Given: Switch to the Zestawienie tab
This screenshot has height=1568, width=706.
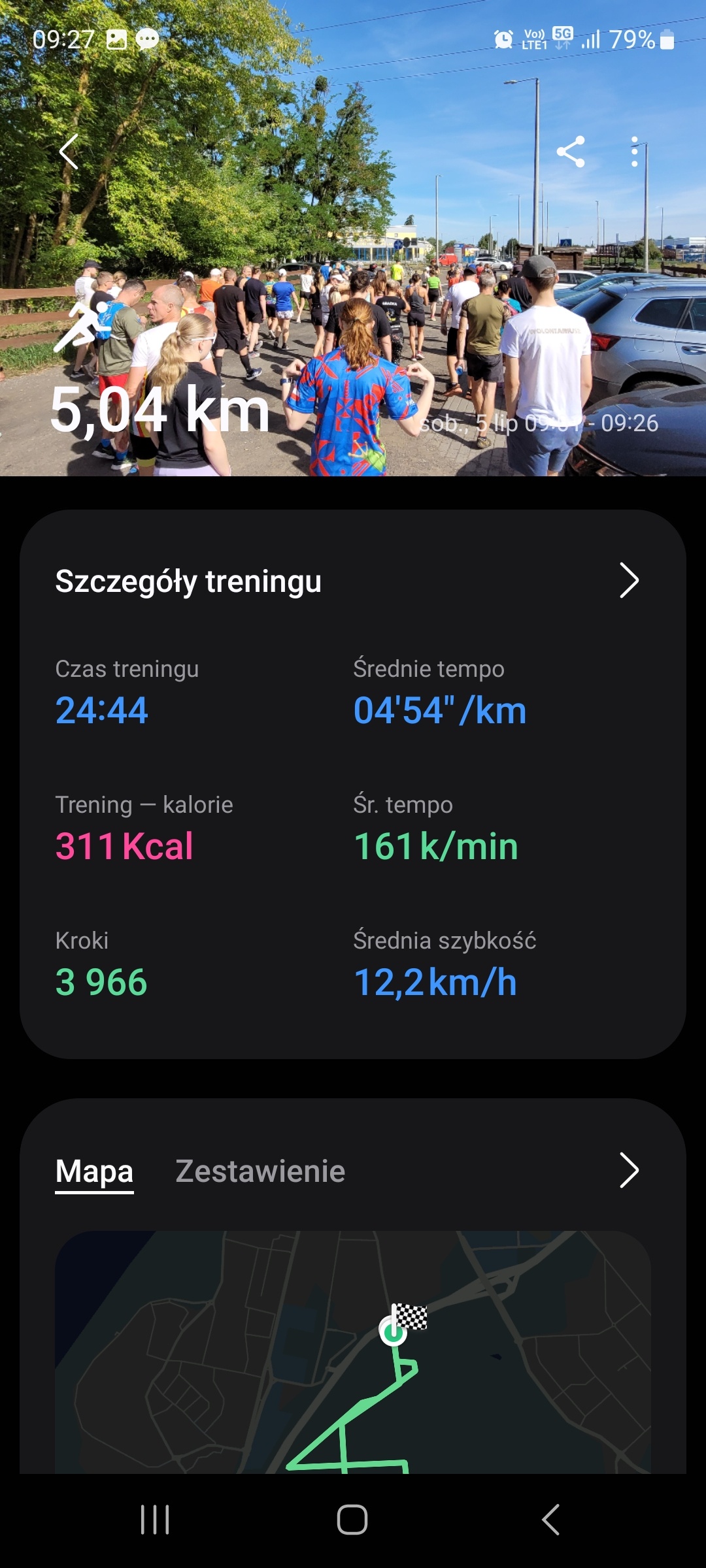Looking at the screenshot, I should [x=260, y=1171].
